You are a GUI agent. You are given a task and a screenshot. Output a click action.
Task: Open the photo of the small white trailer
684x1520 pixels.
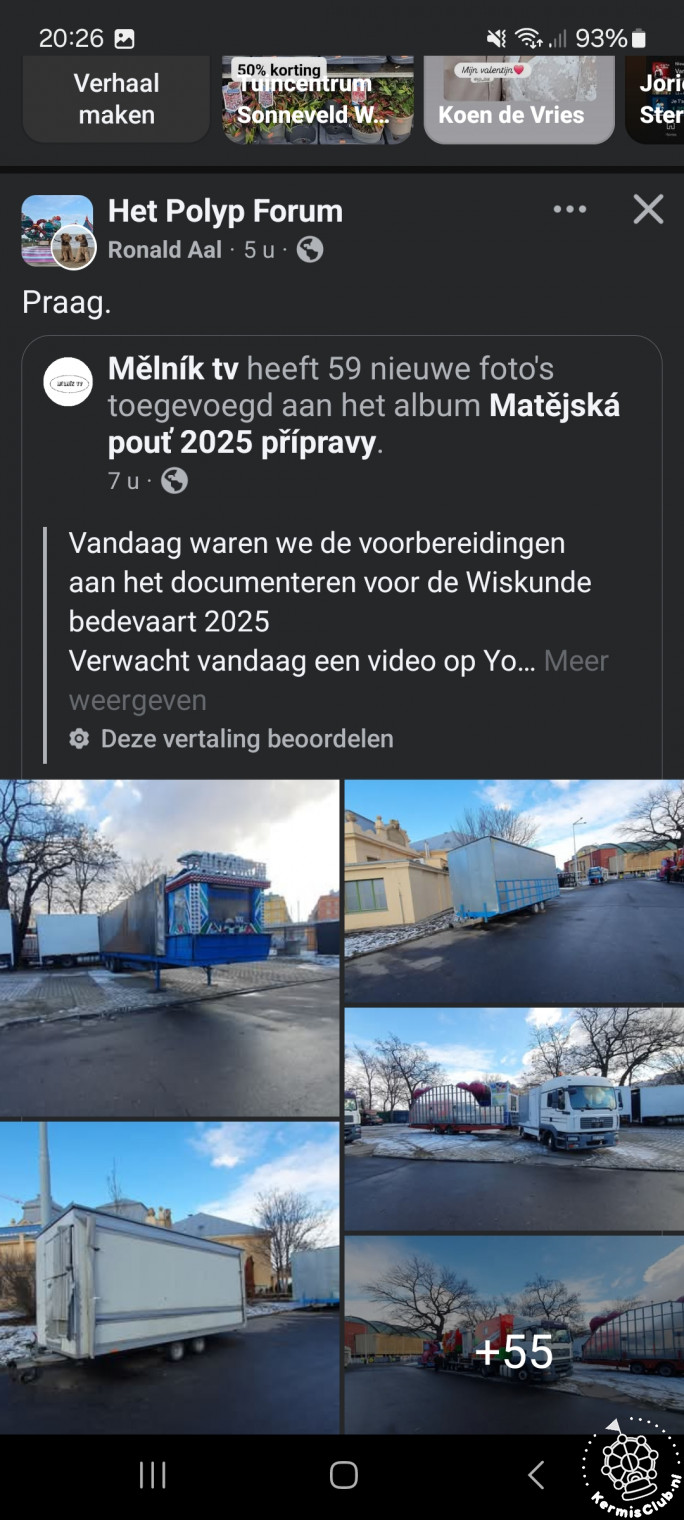(169, 1278)
